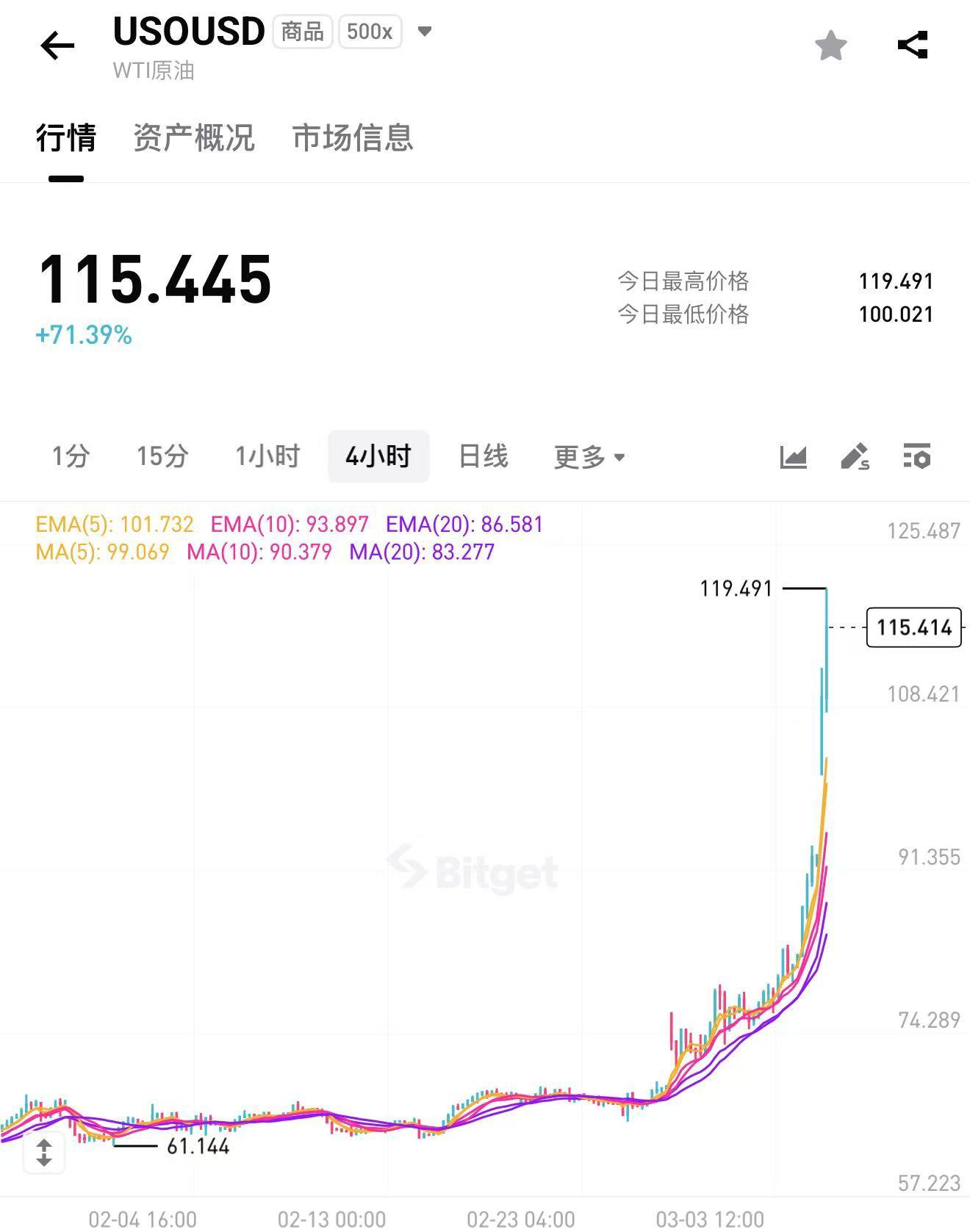This screenshot has width=970, height=1232.
Task: Open the 市场信息 tab
Action: pyautogui.click(x=353, y=137)
